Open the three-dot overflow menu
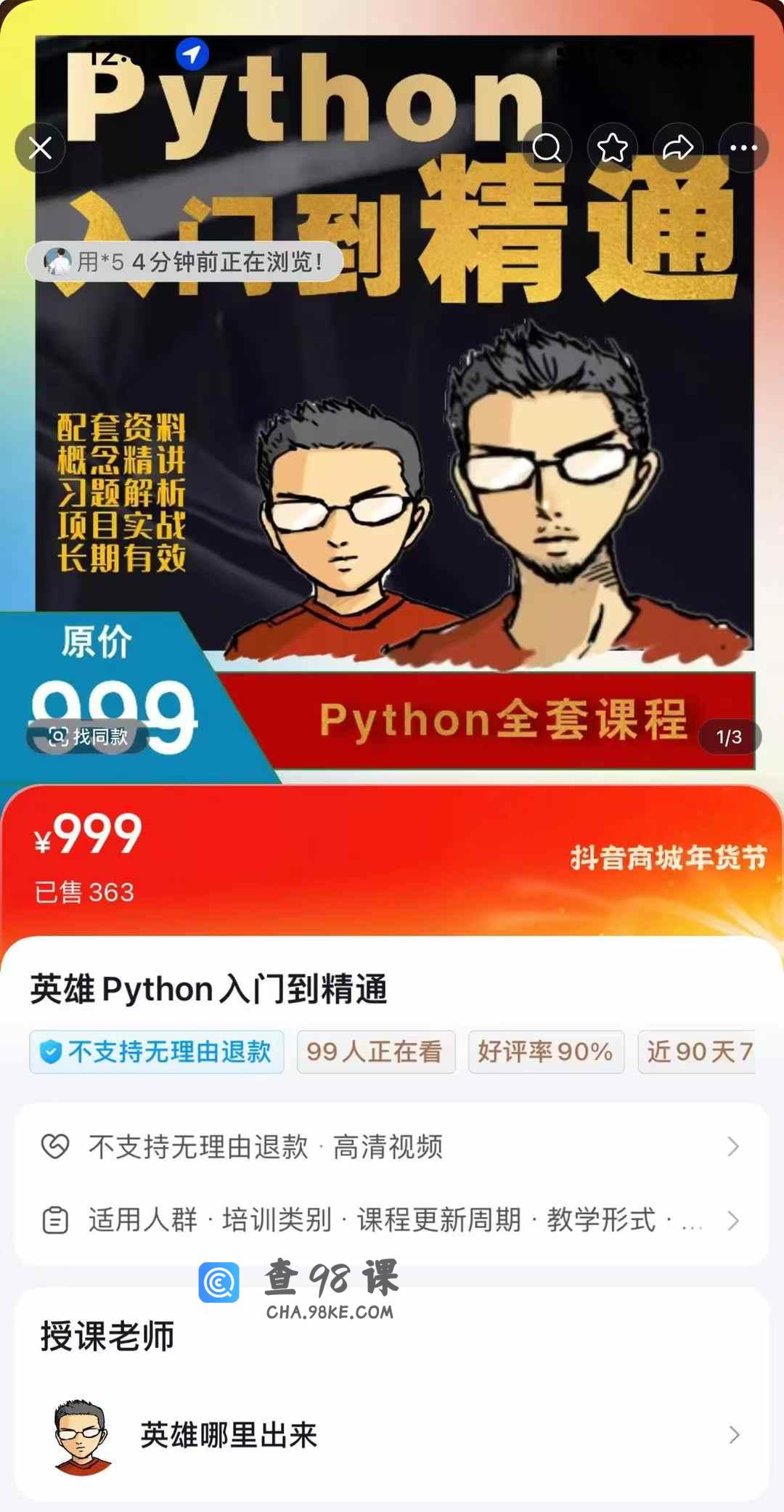Image resolution: width=784 pixels, height=1512 pixels. tap(743, 148)
